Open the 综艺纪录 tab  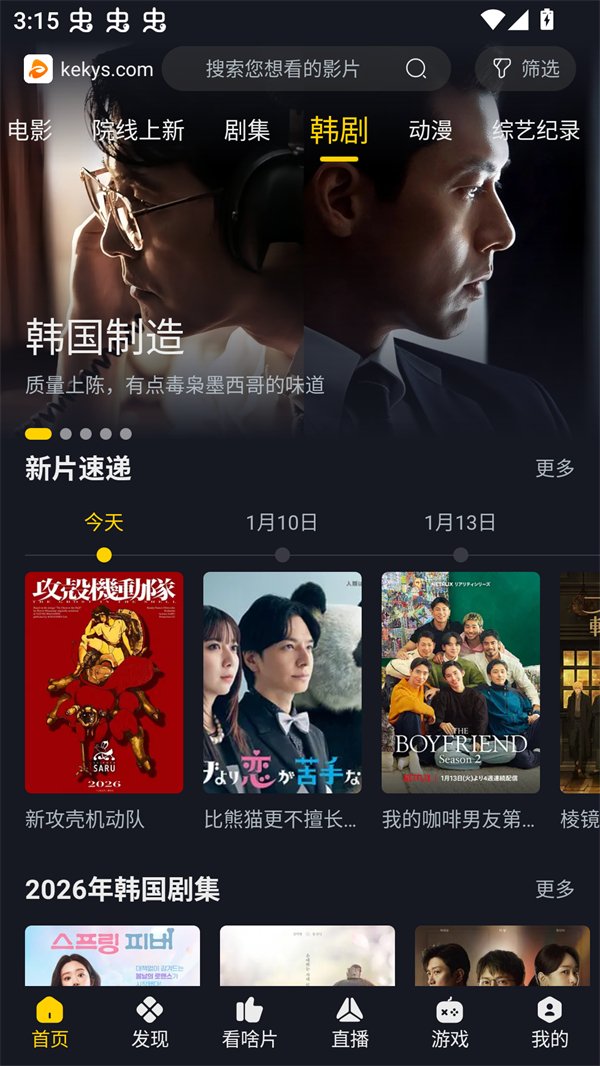pyautogui.click(x=536, y=130)
